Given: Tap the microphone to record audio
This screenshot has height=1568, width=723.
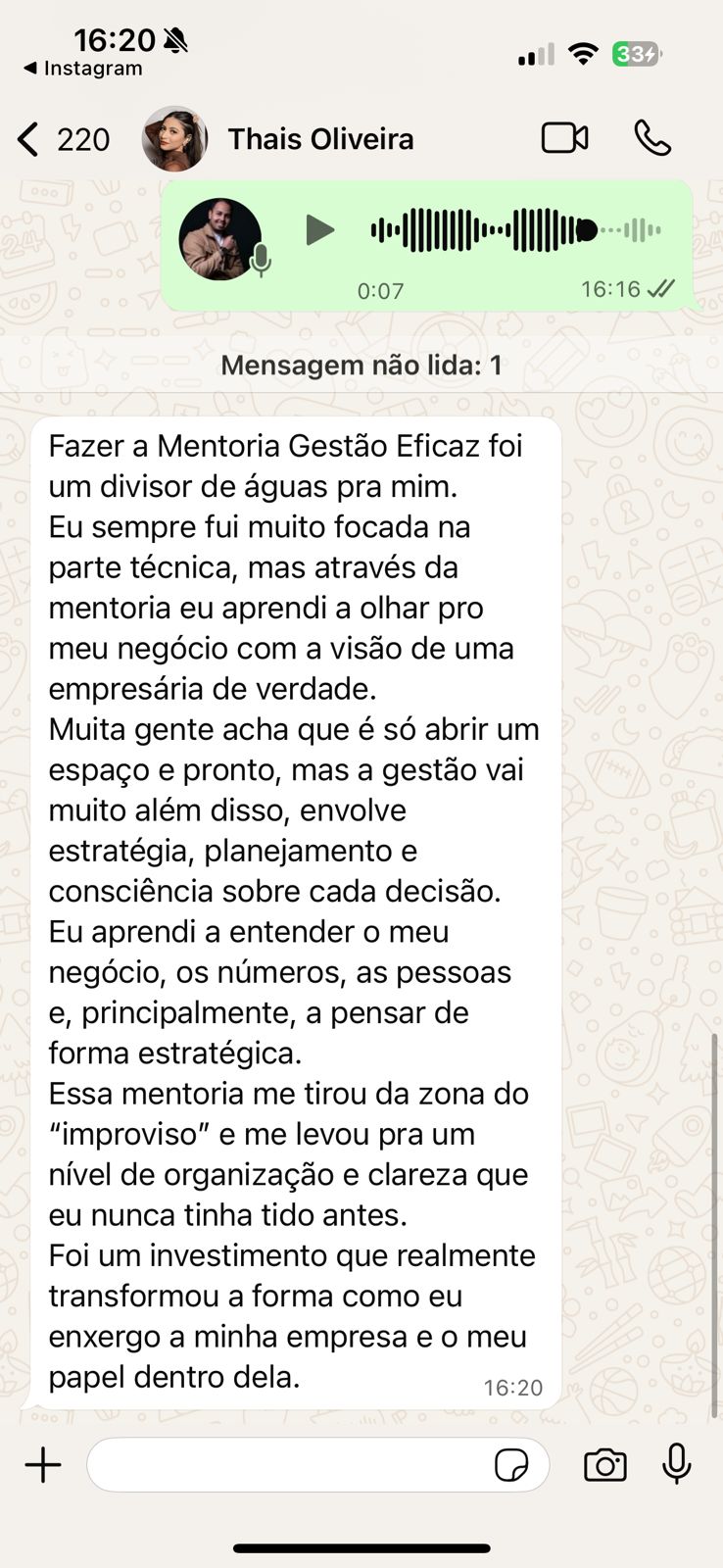Looking at the screenshot, I should tap(676, 1464).
